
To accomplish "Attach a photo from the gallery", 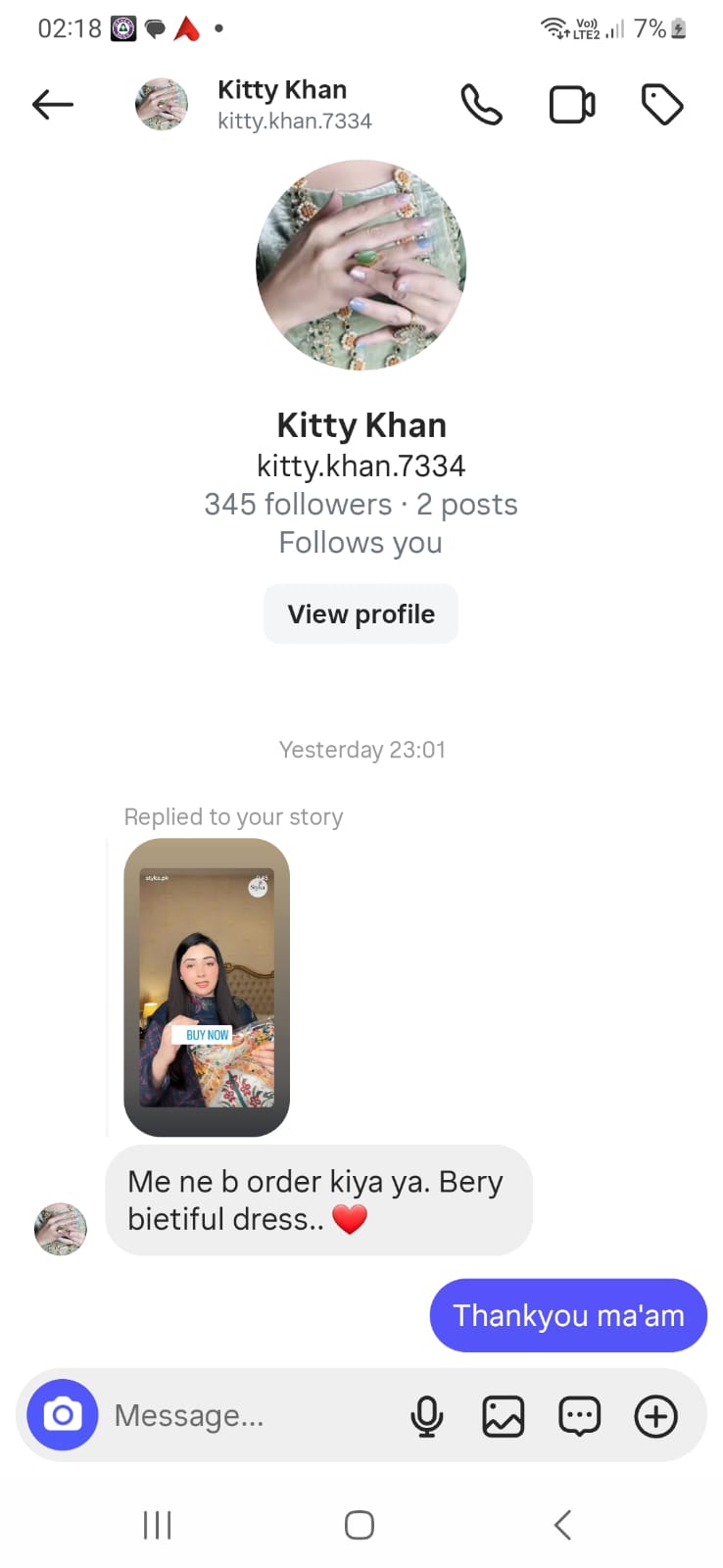I will (x=504, y=1416).
